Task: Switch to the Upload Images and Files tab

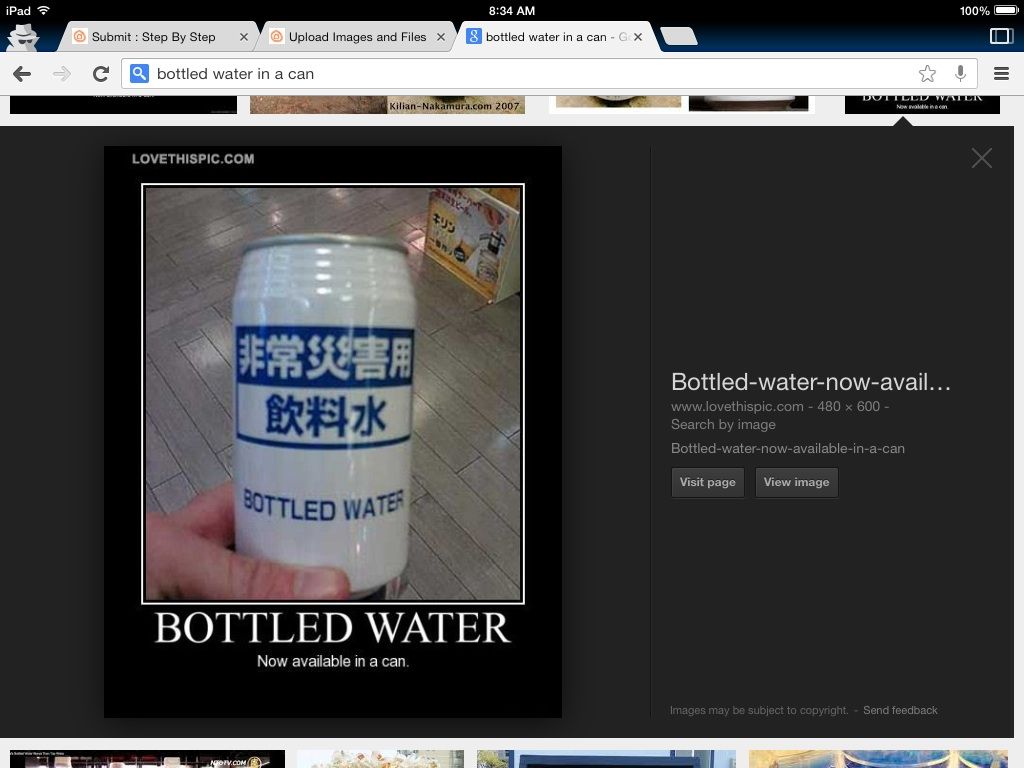Action: click(357, 37)
